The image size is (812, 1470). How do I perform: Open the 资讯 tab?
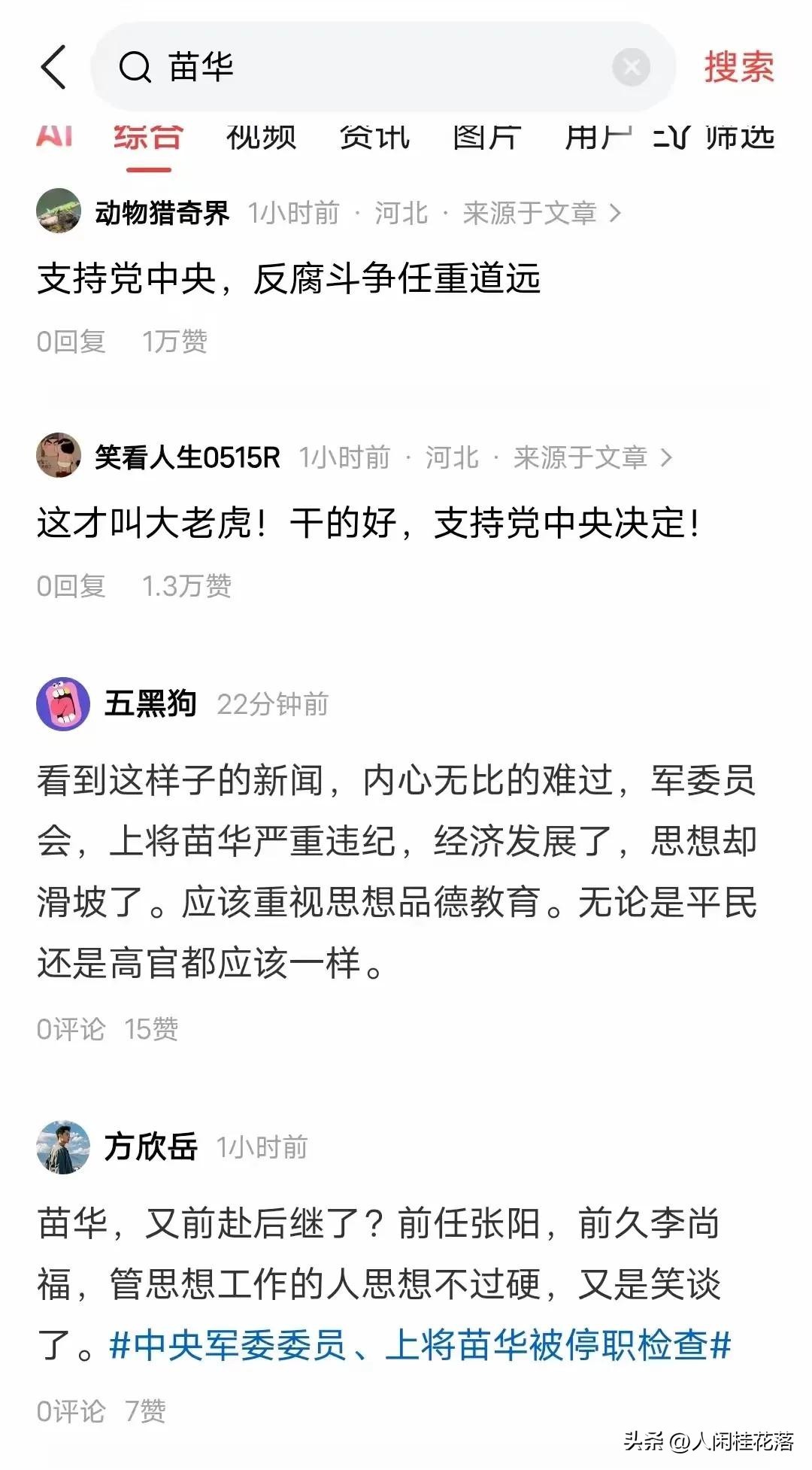[x=374, y=138]
